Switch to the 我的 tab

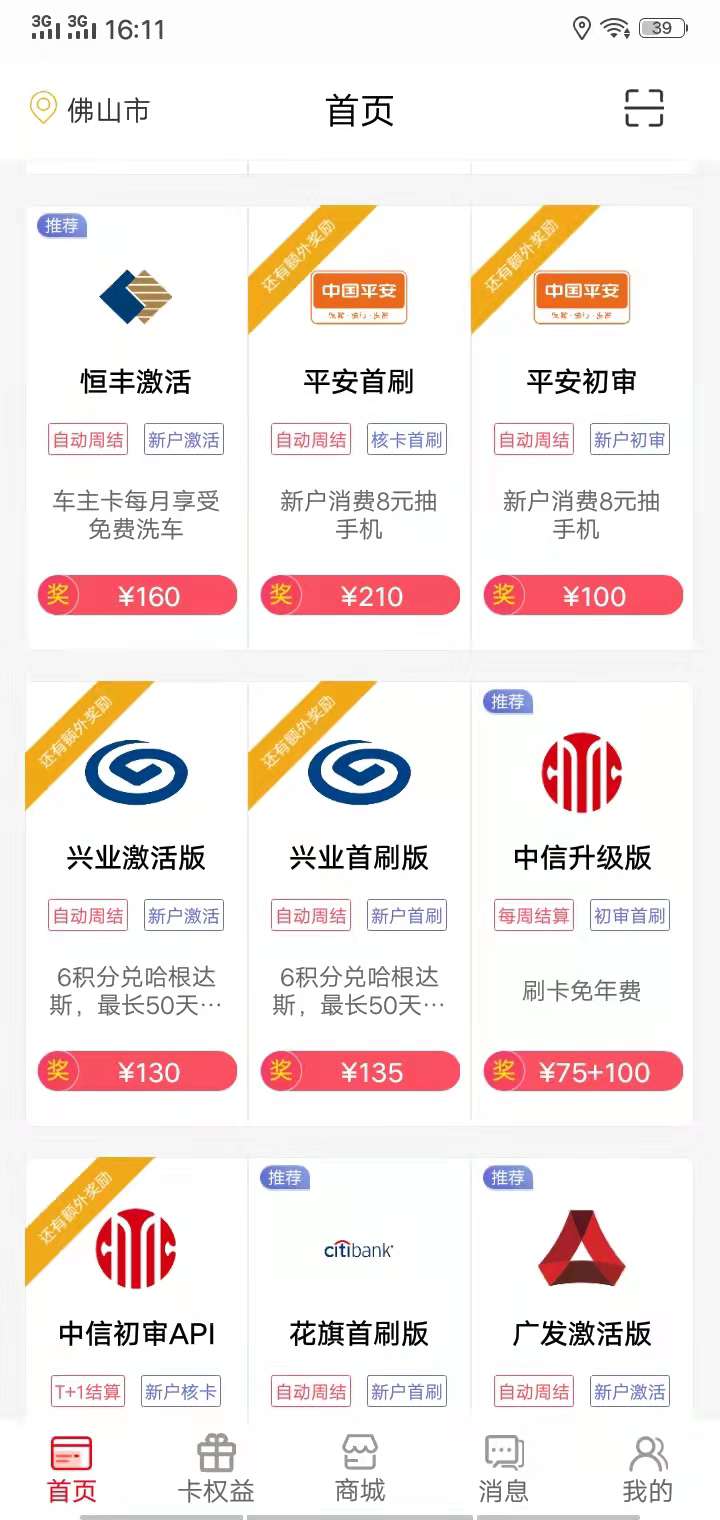click(648, 1468)
